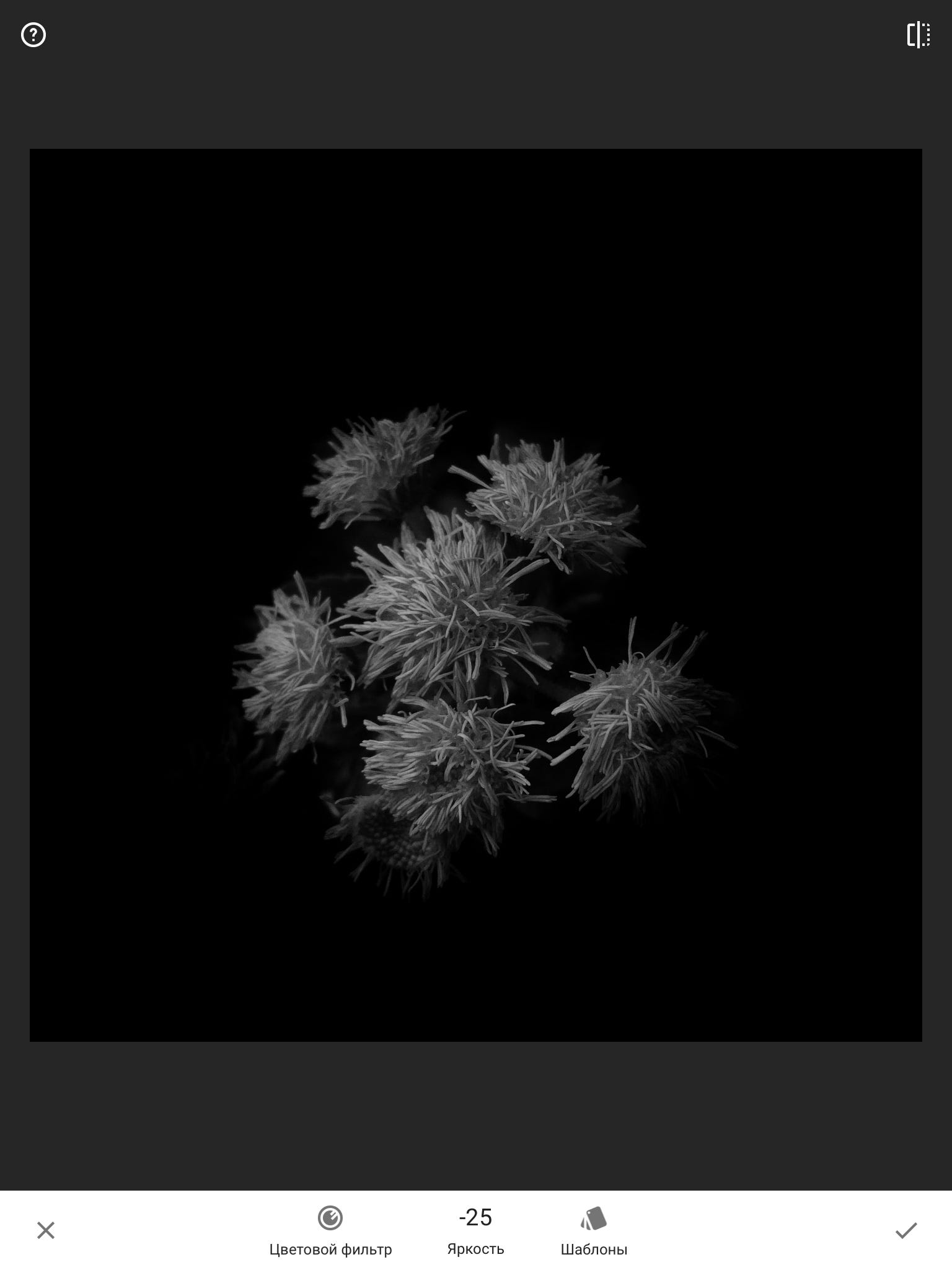Open the help question mark icon
This screenshot has width=952, height=1270.
tap(33, 35)
